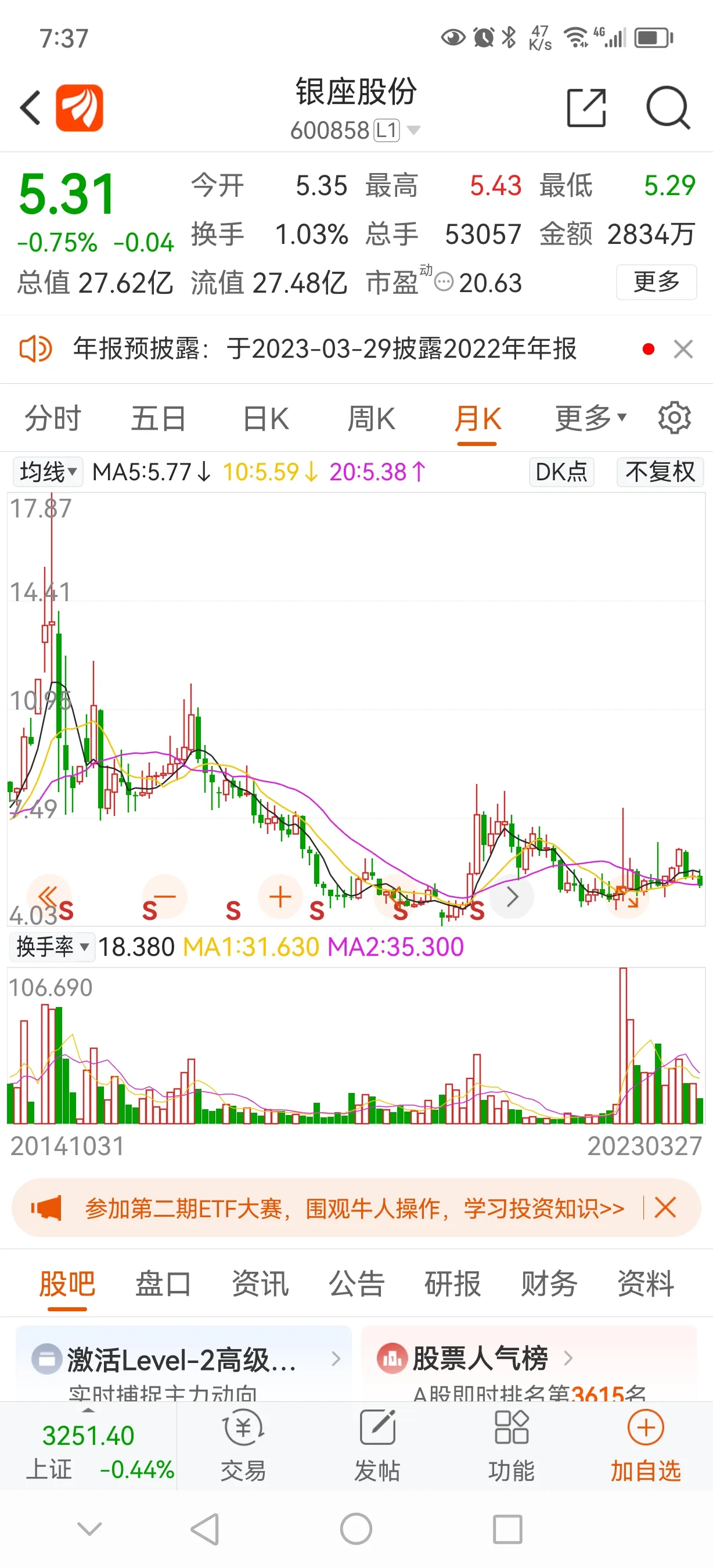The width and height of the screenshot is (713, 1568).
Task: Expand the 更多 chart period dropdown
Action: [x=589, y=419]
